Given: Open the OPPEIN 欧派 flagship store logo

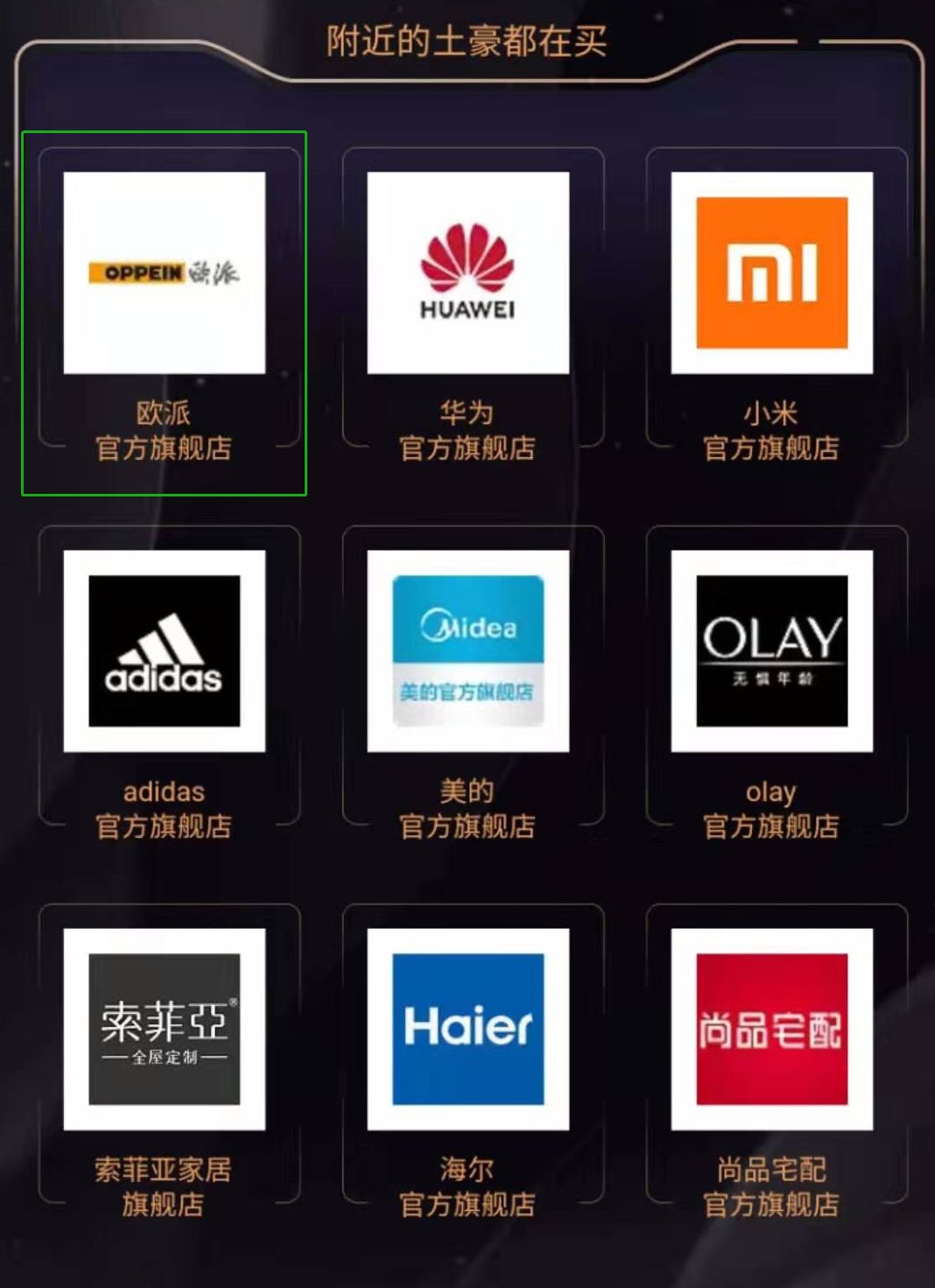Looking at the screenshot, I should [x=164, y=275].
